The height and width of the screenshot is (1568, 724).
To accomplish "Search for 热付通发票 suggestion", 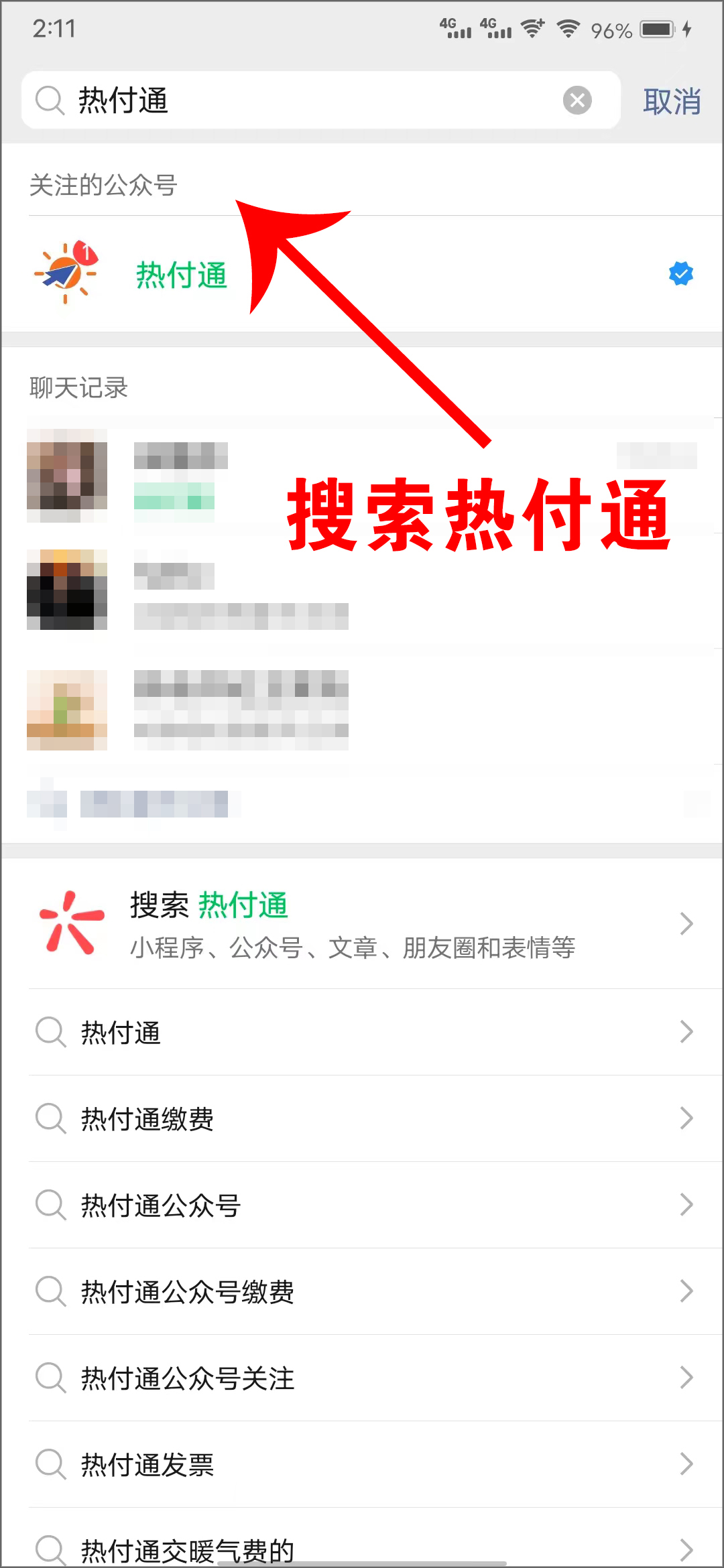I will click(362, 1465).
